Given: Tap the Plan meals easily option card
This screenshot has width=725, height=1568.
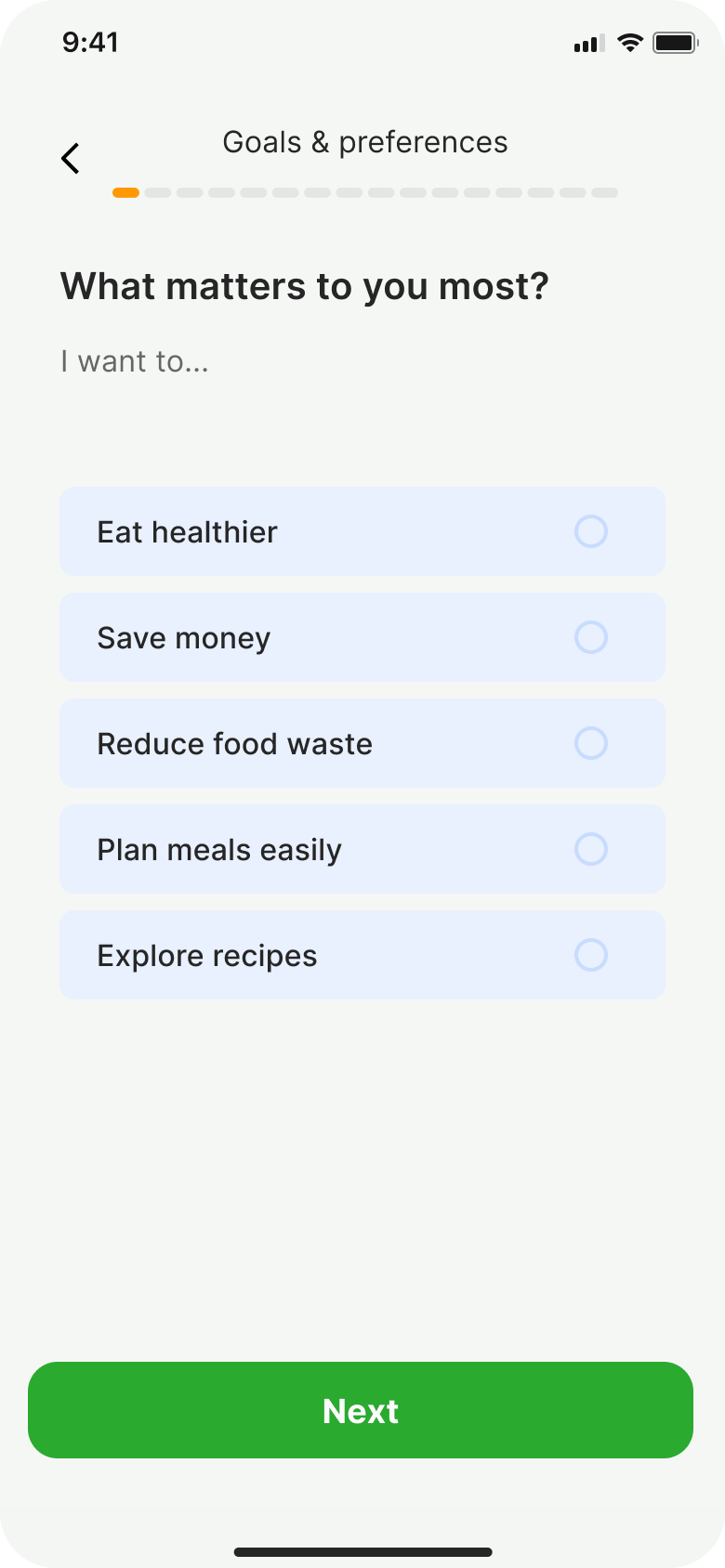Looking at the screenshot, I should pyautogui.click(x=279, y=849).
